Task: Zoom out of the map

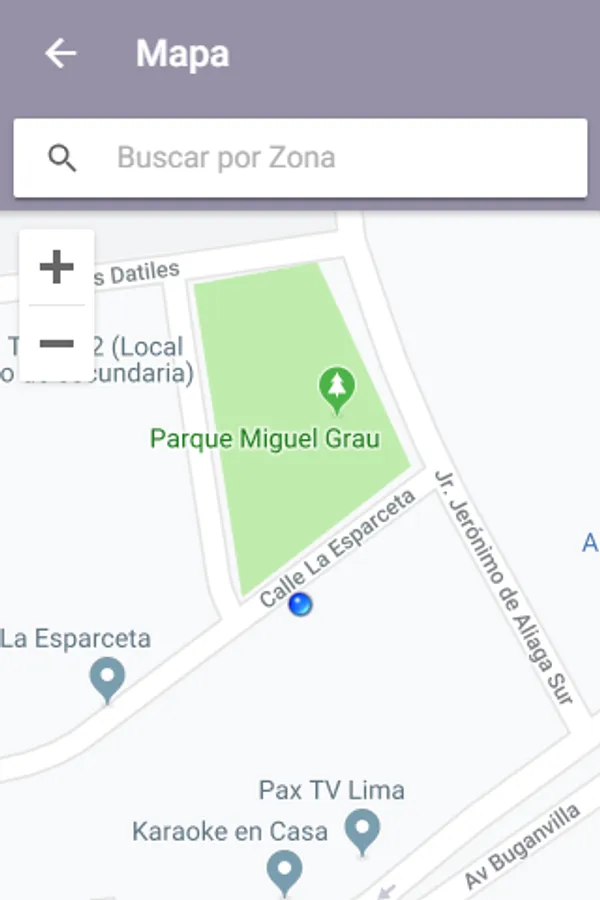Action: click(x=57, y=344)
